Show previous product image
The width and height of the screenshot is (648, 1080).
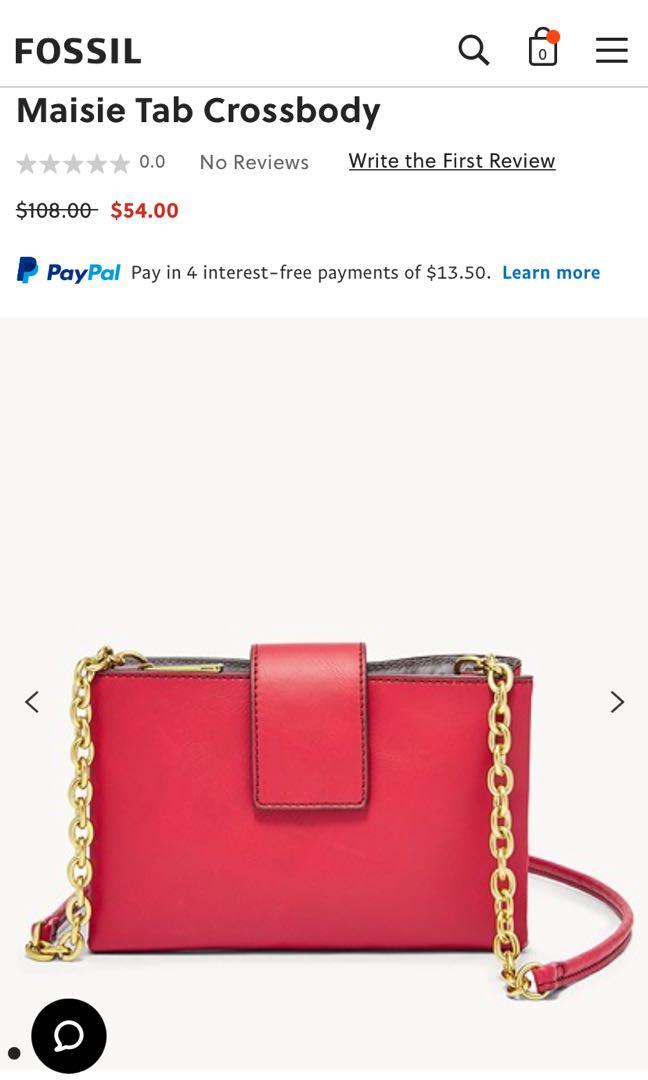[32, 702]
